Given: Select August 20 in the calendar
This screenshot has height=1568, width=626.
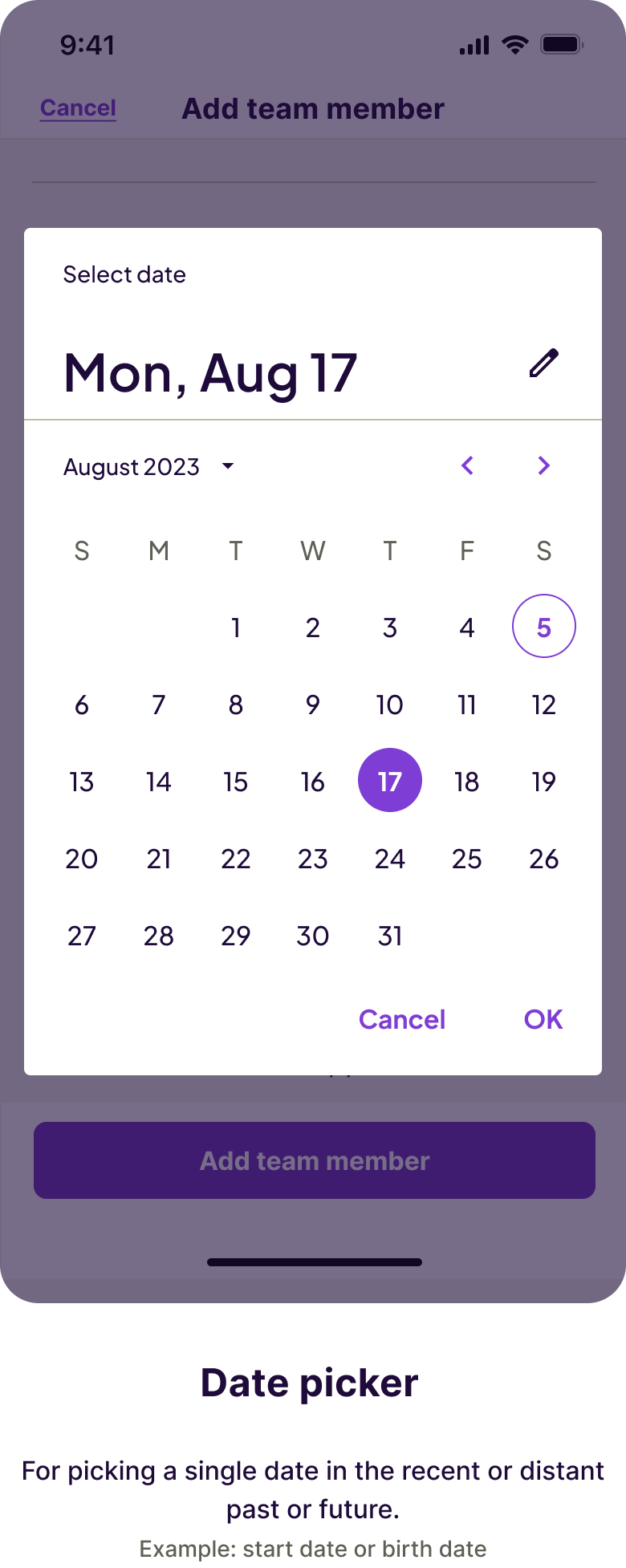Looking at the screenshot, I should click(81, 859).
